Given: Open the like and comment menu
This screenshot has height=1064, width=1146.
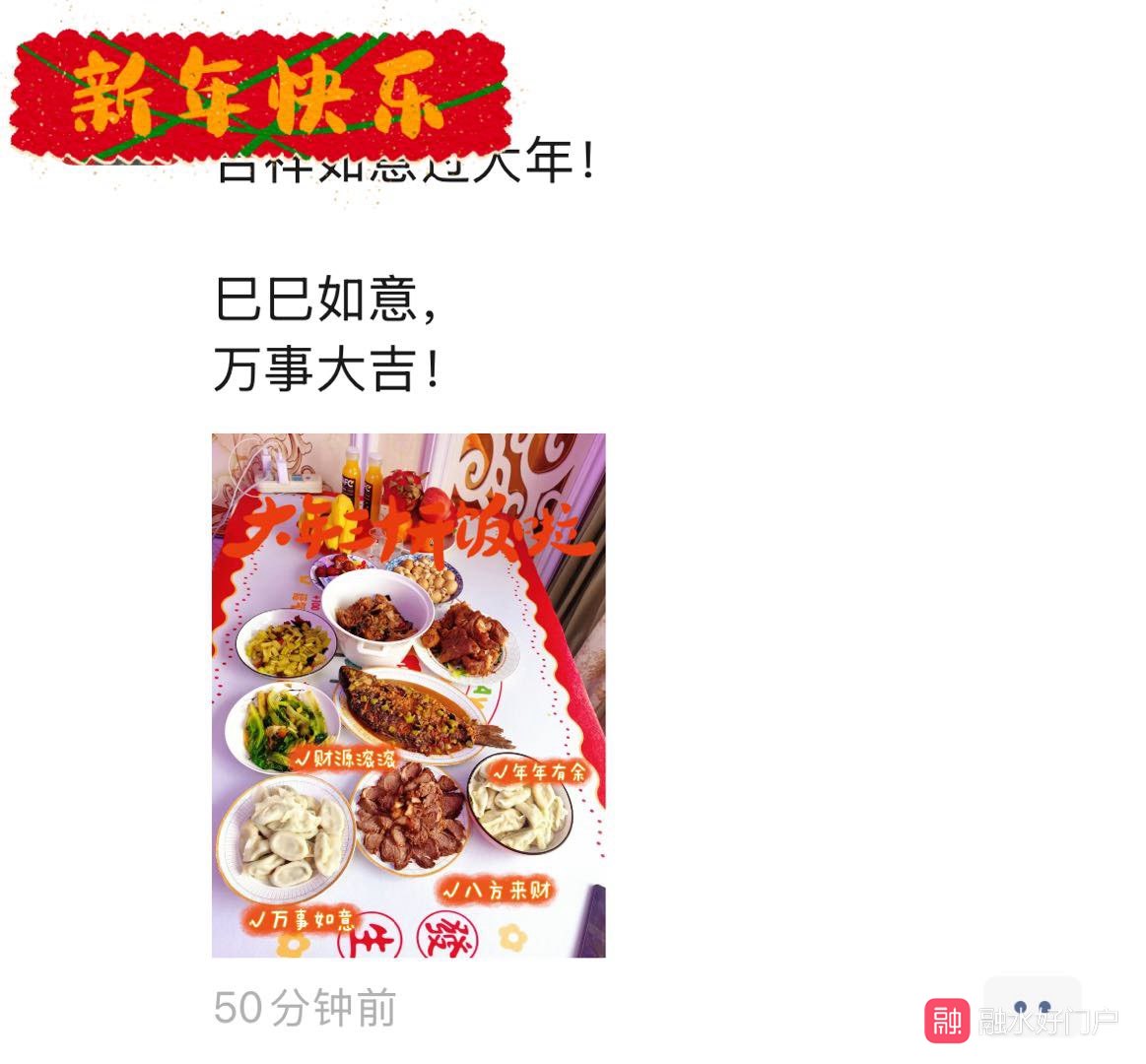Looking at the screenshot, I should [x=1031, y=1006].
